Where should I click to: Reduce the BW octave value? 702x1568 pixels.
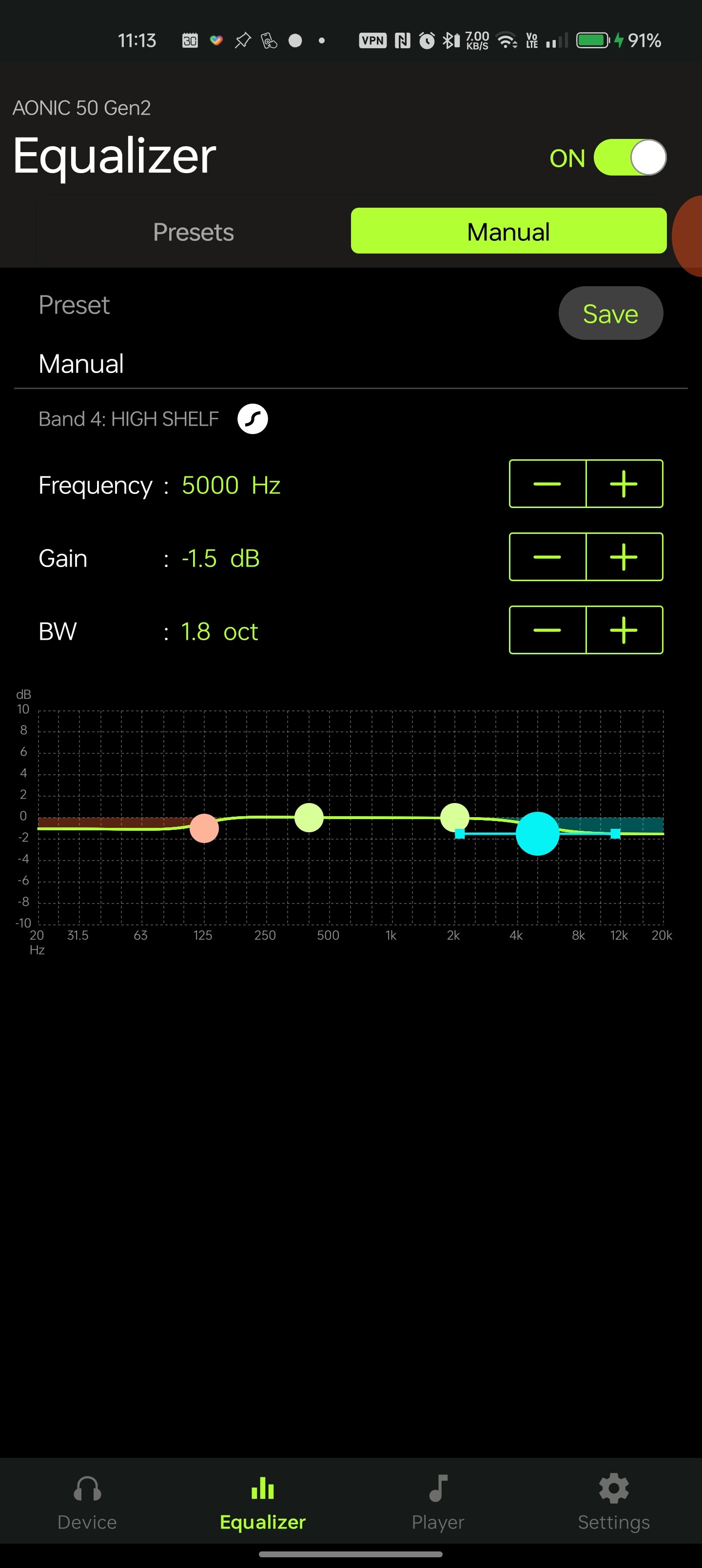547,630
